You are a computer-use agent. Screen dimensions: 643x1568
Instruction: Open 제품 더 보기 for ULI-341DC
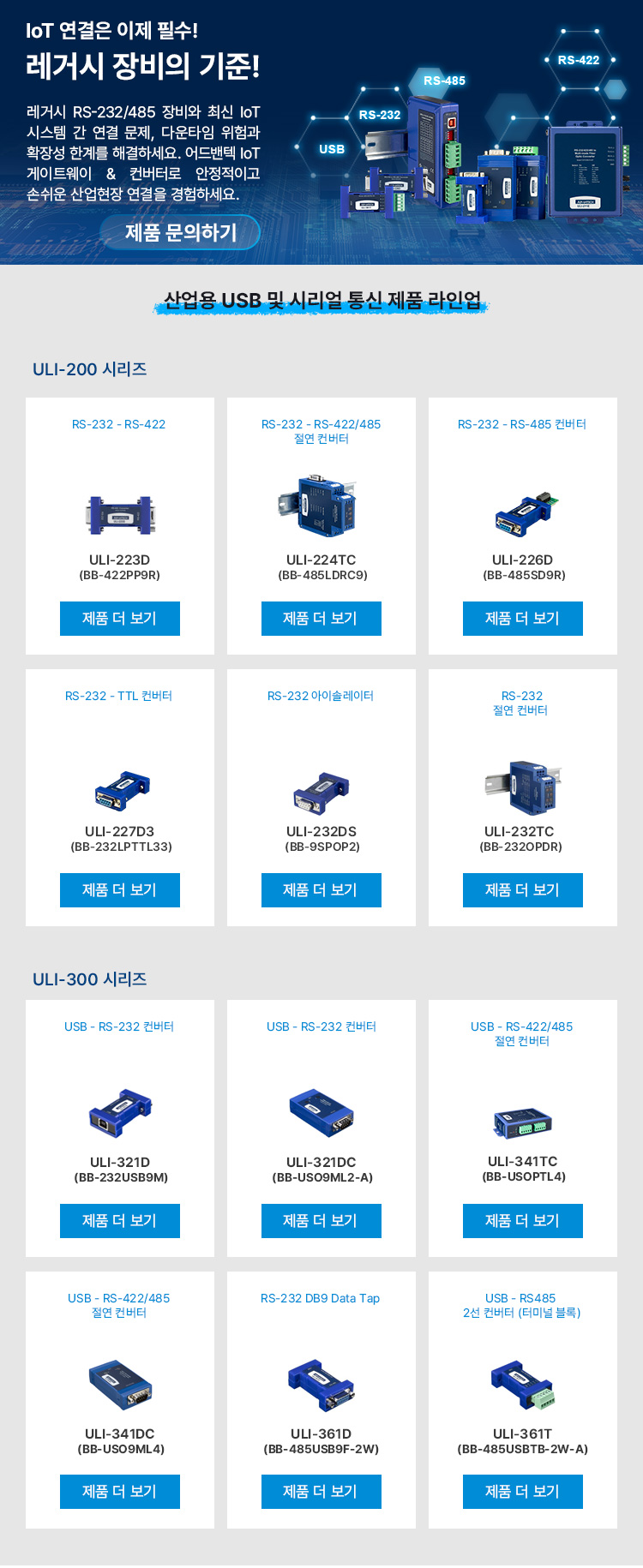tap(120, 1492)
